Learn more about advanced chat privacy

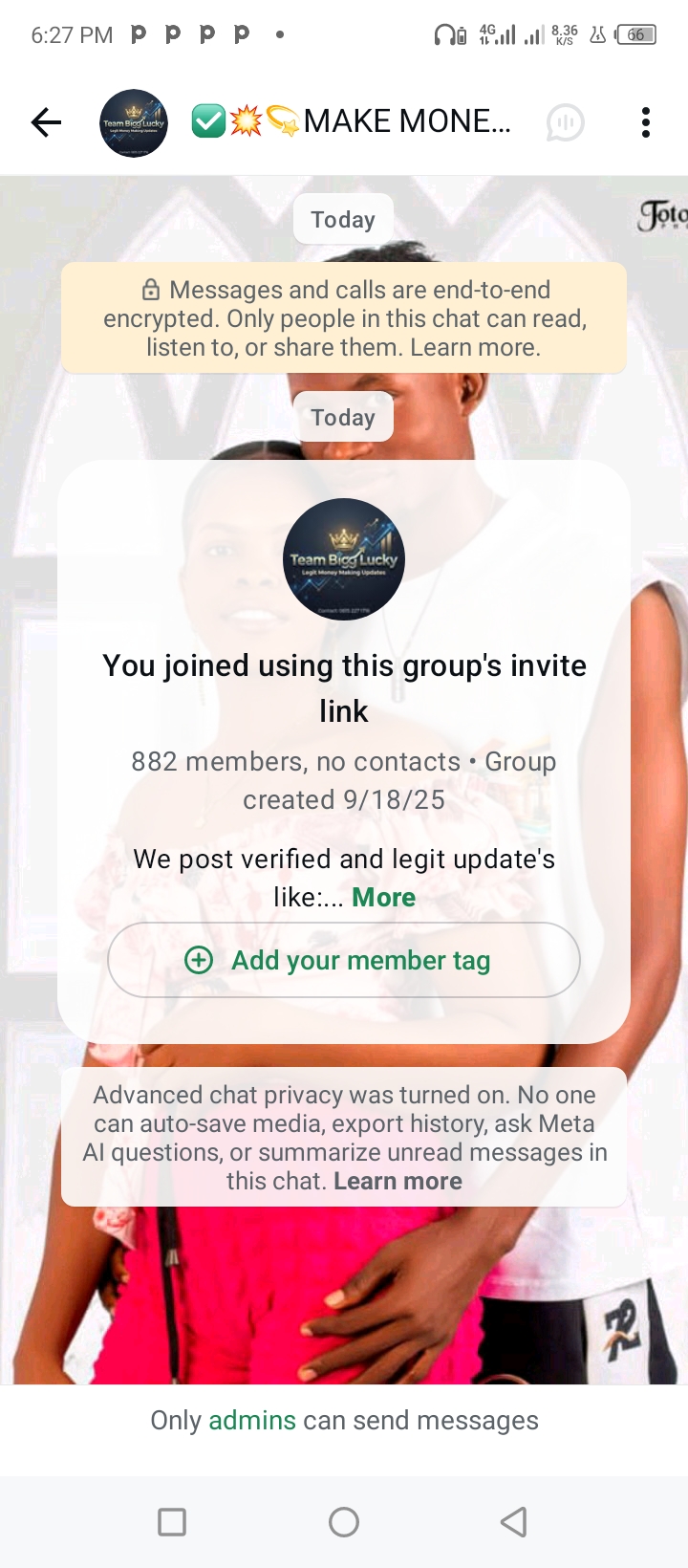[398, 1181]
